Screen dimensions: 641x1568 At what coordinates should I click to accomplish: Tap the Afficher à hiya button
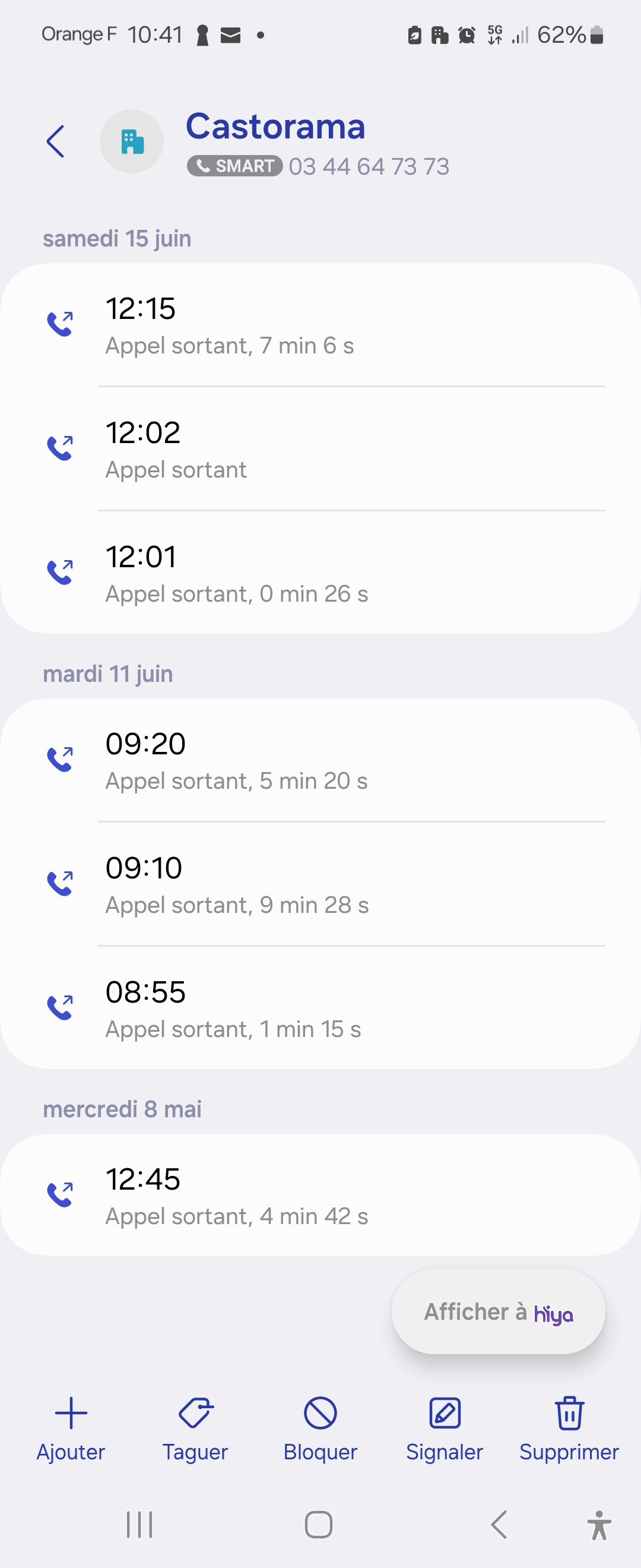coord(498,1312)
